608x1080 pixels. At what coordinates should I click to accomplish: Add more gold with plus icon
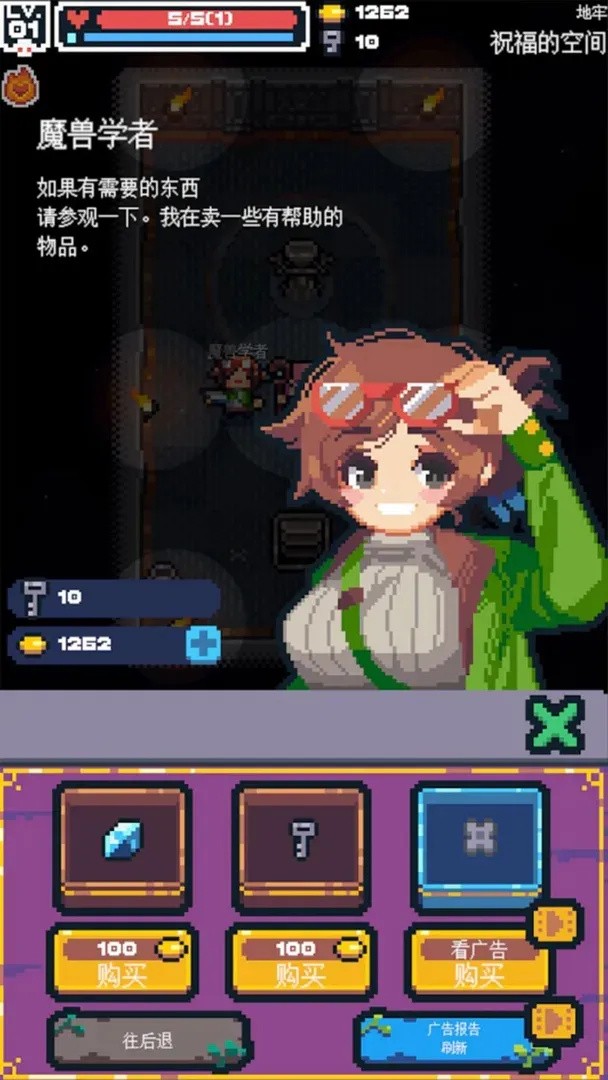click(x=203, y=645)
